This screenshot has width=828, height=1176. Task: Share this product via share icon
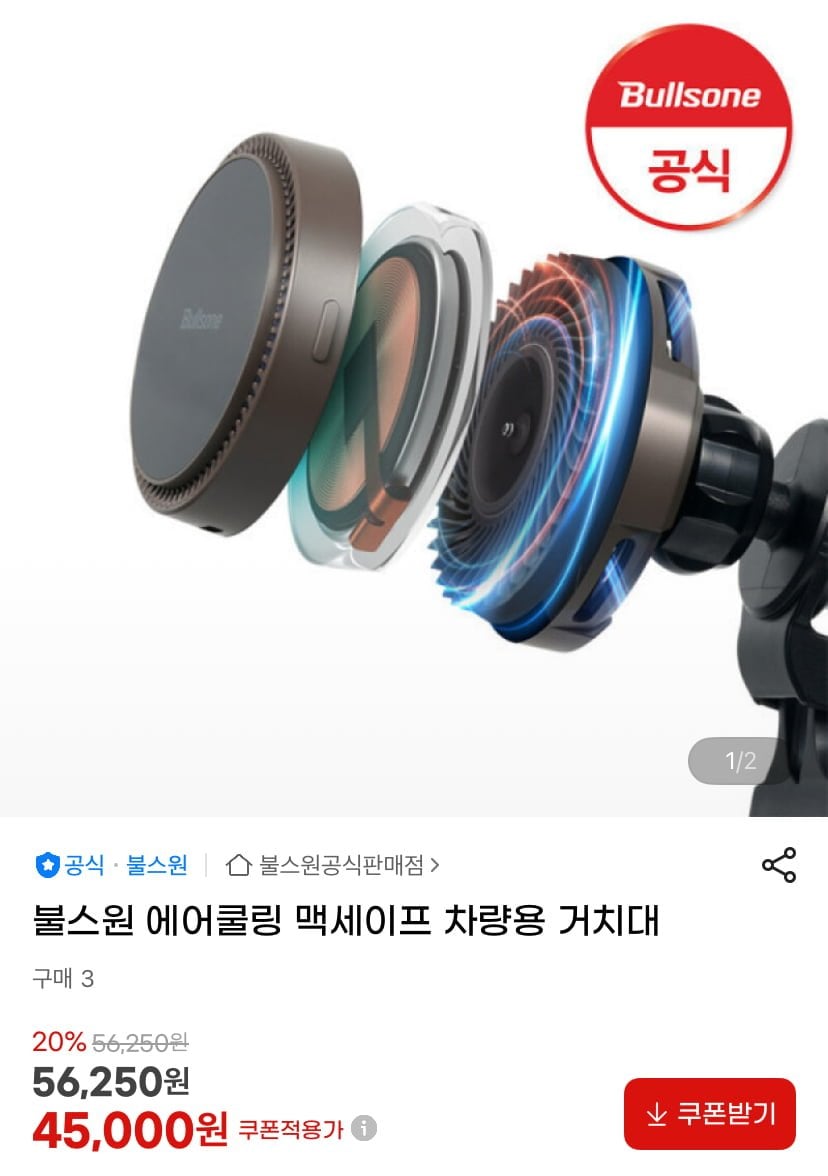click(778, 865)
